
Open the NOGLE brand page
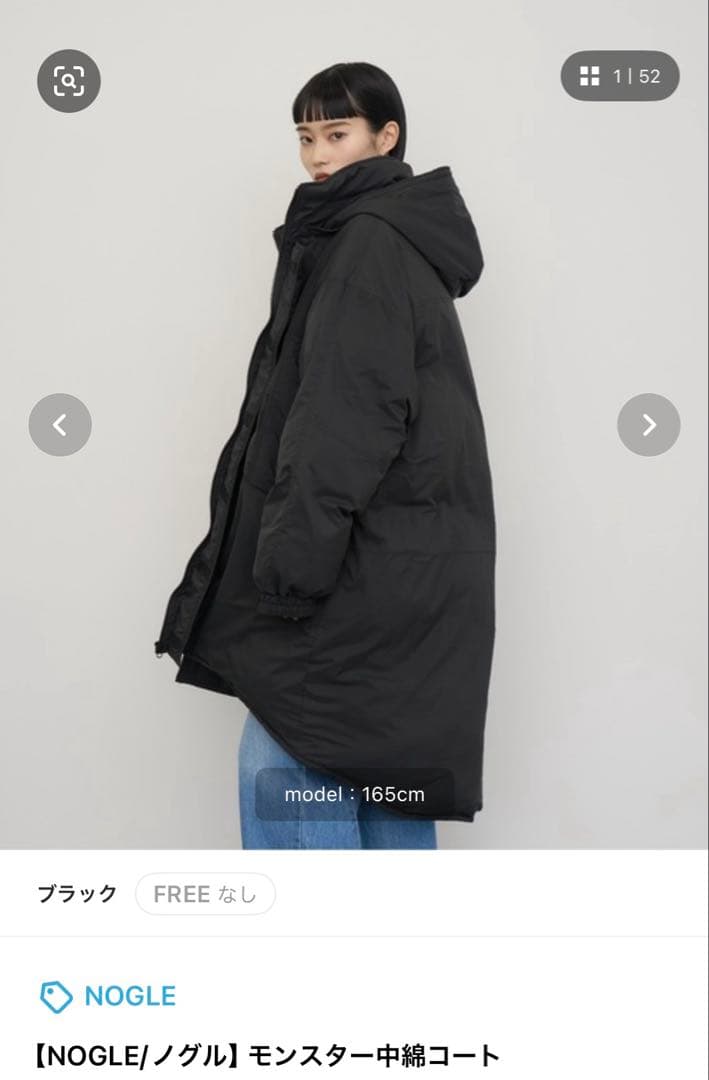coord(108,996)
